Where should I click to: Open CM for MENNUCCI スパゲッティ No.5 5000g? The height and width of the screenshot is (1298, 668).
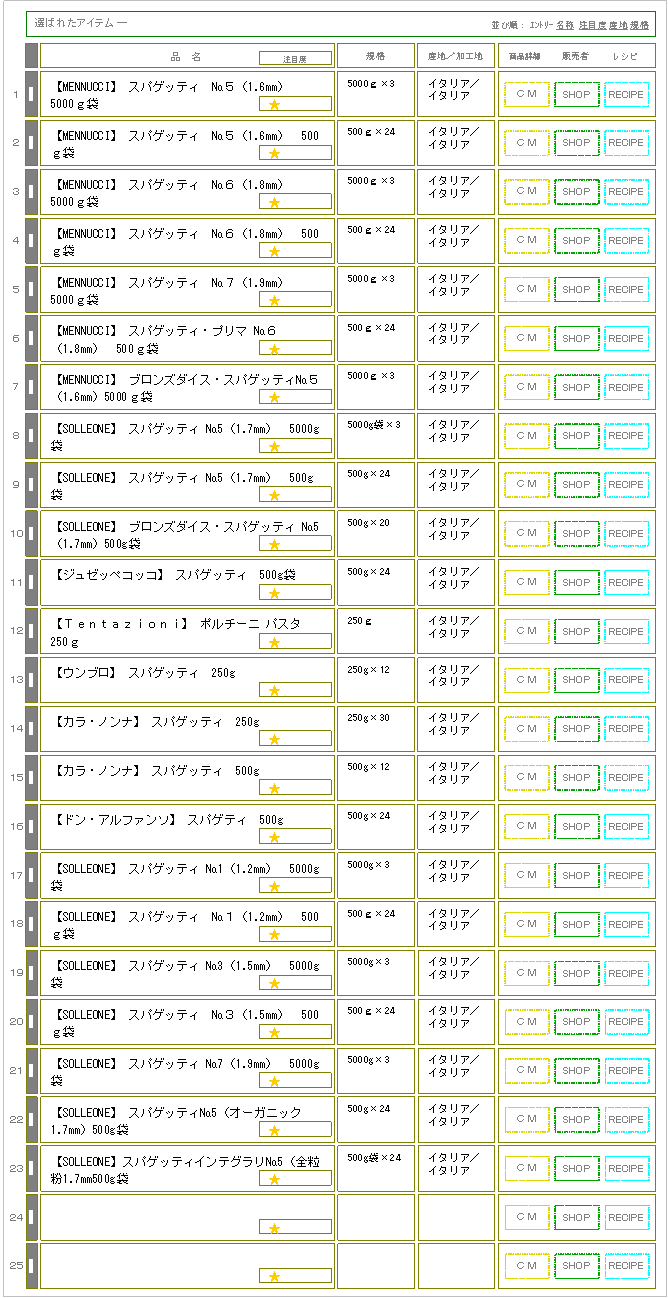pos(526,94)
